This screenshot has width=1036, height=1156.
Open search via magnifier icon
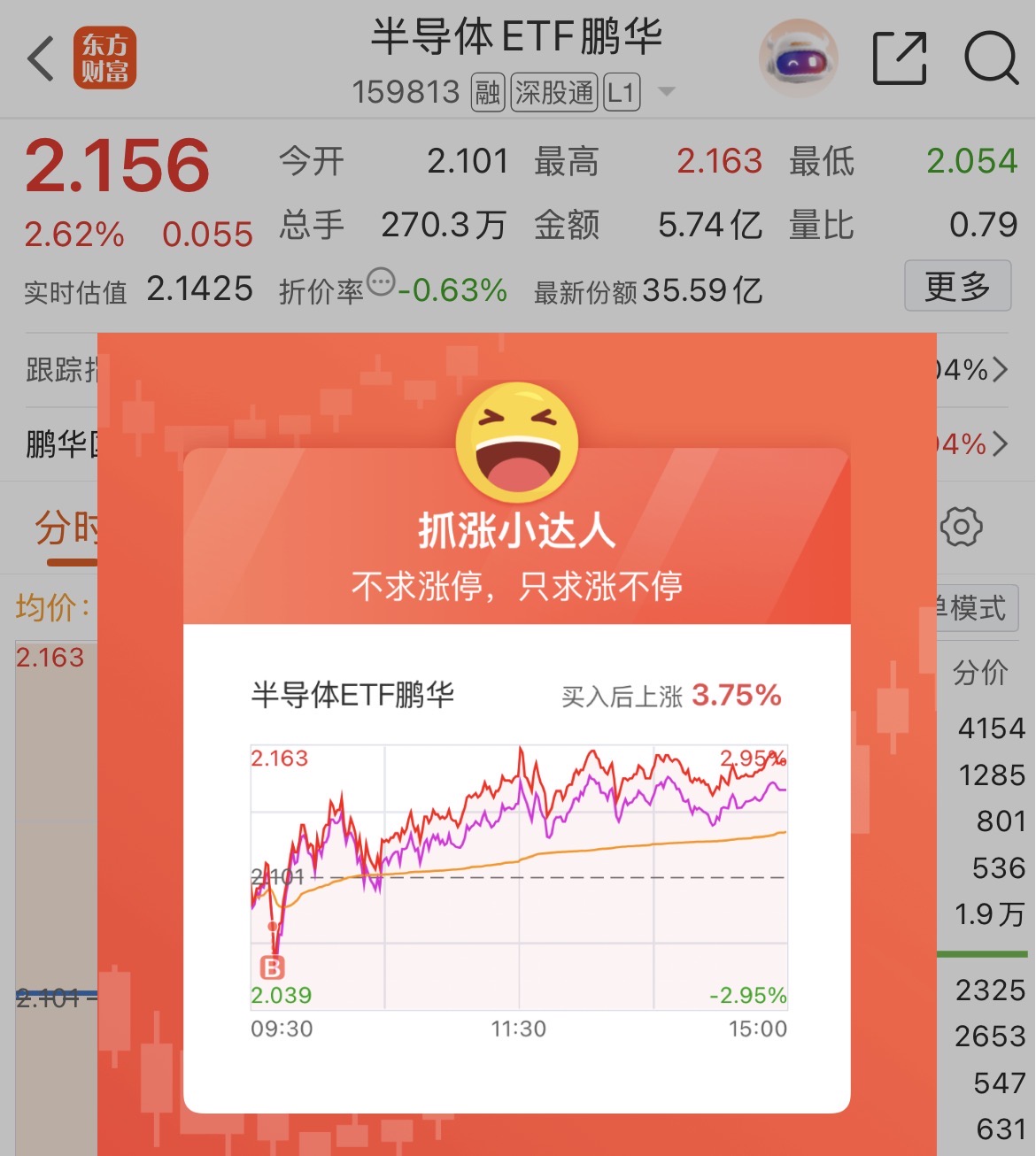click(991, 58)
